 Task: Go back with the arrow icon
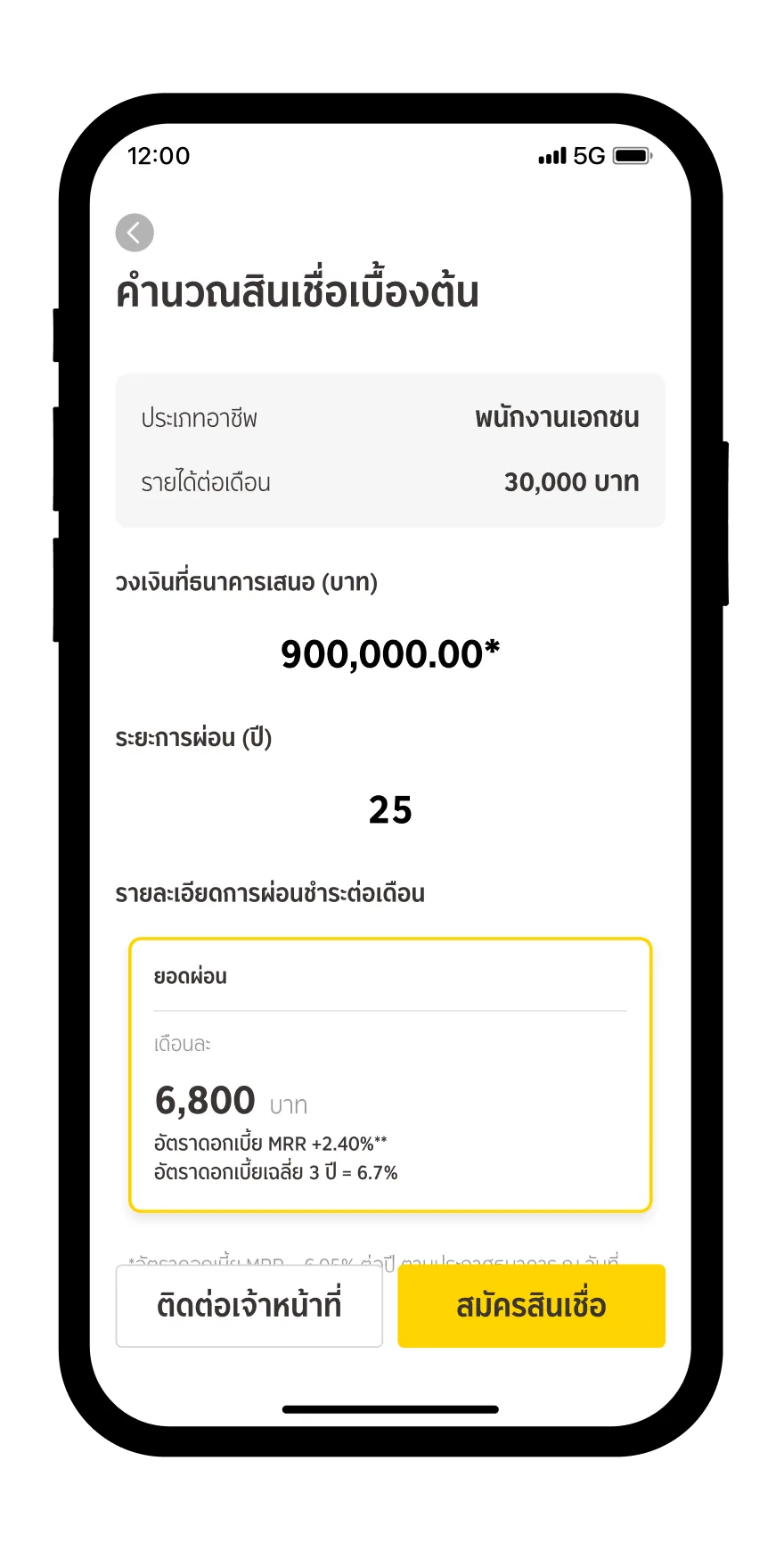click(135, 233)
